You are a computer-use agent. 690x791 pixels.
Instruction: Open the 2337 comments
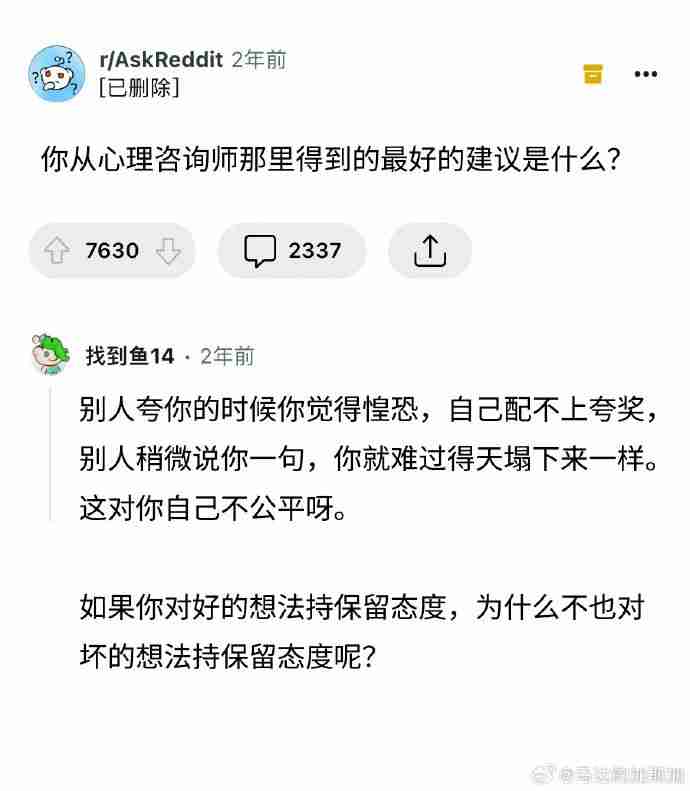click(292, 251)
